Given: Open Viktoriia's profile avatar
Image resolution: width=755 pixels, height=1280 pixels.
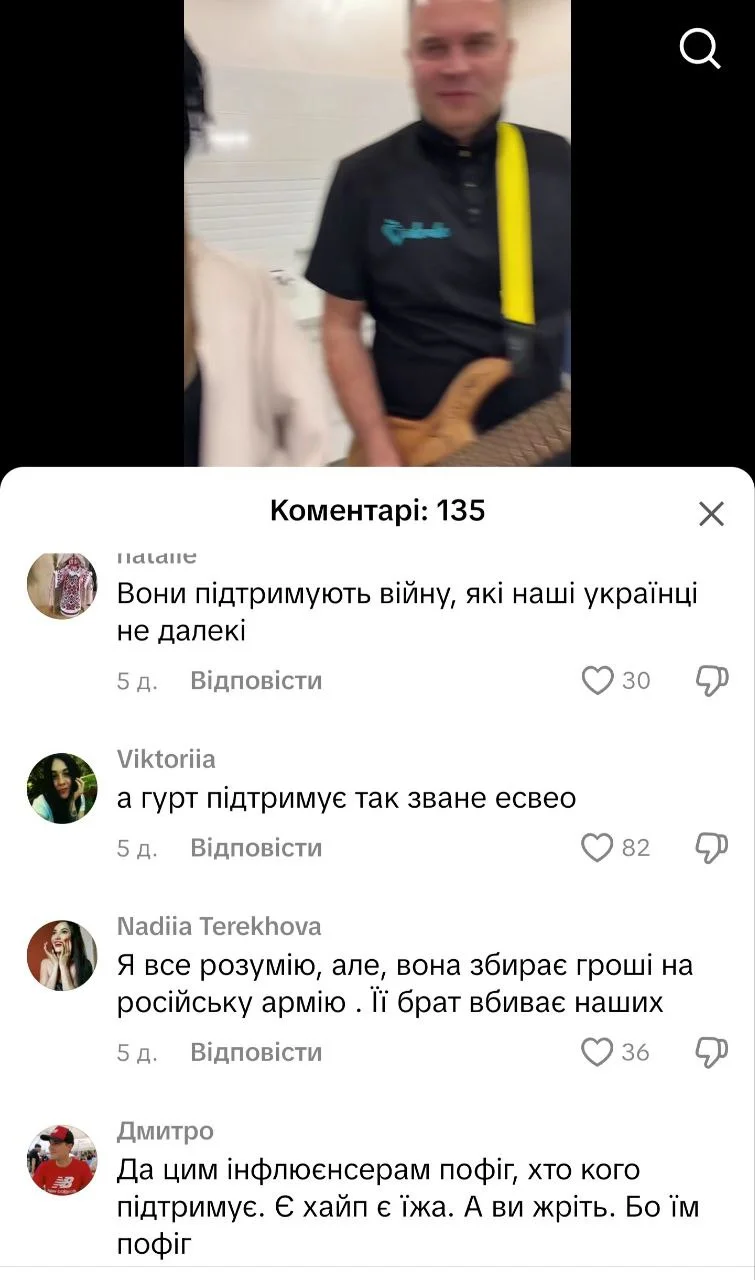Looking at the screenshot, I should point(62,788).
